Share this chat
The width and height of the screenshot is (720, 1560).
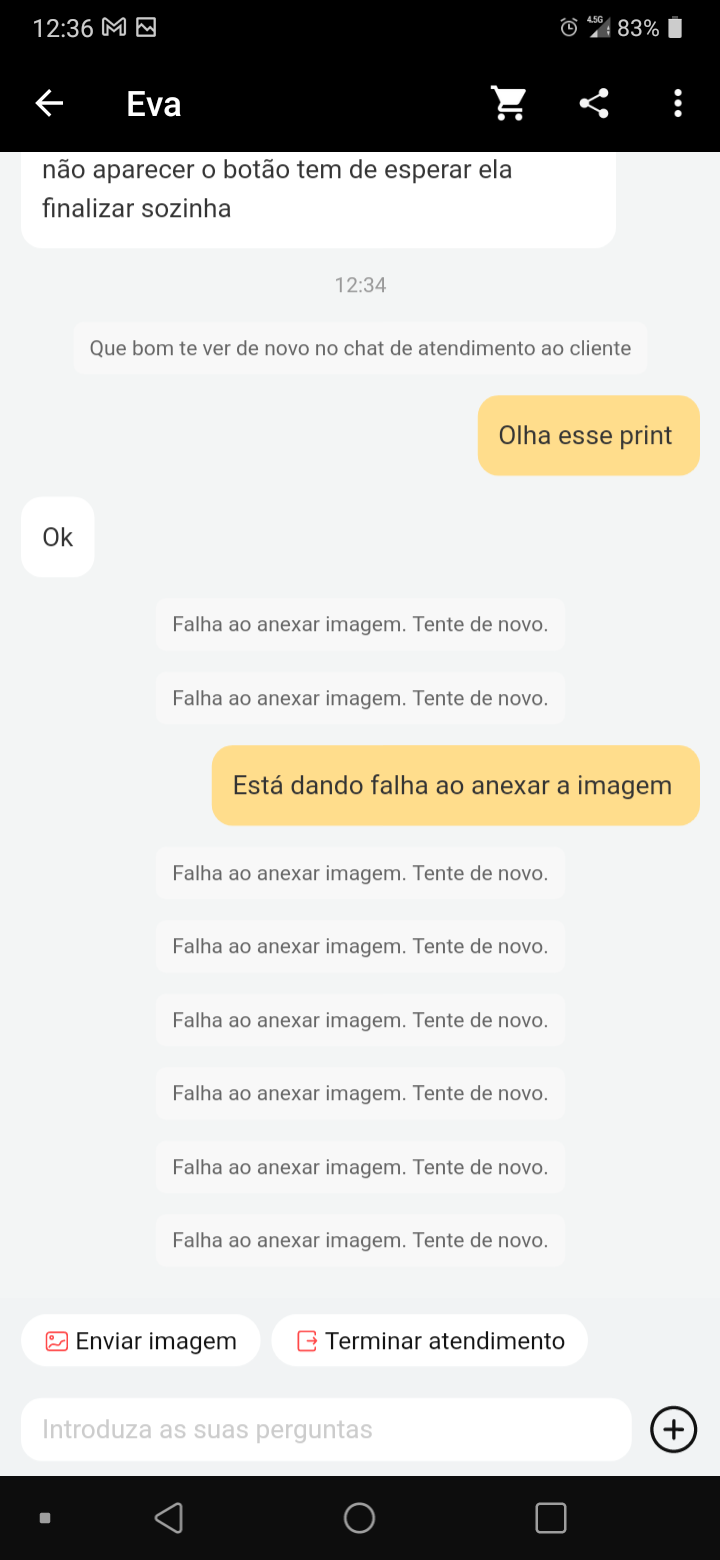tap(594, 103)
